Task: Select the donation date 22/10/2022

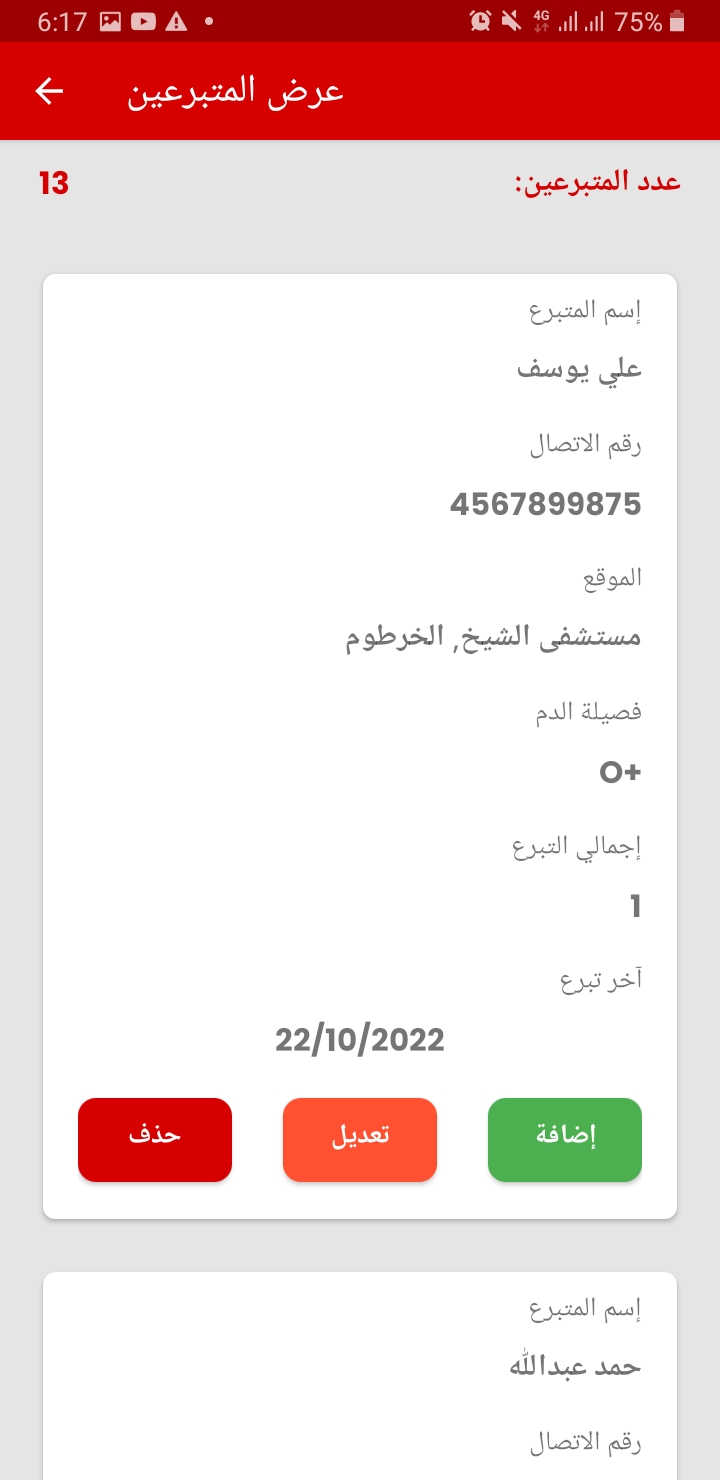Action: click(x=359, y=1039)
